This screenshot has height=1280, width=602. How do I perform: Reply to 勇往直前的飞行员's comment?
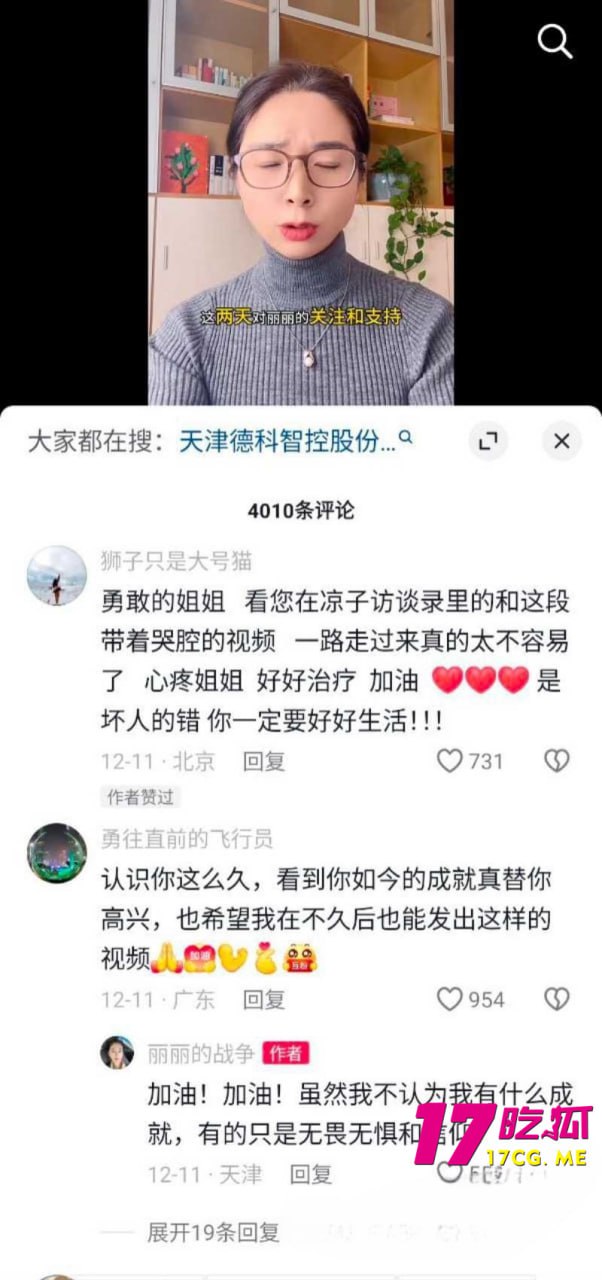coord(264,999)
